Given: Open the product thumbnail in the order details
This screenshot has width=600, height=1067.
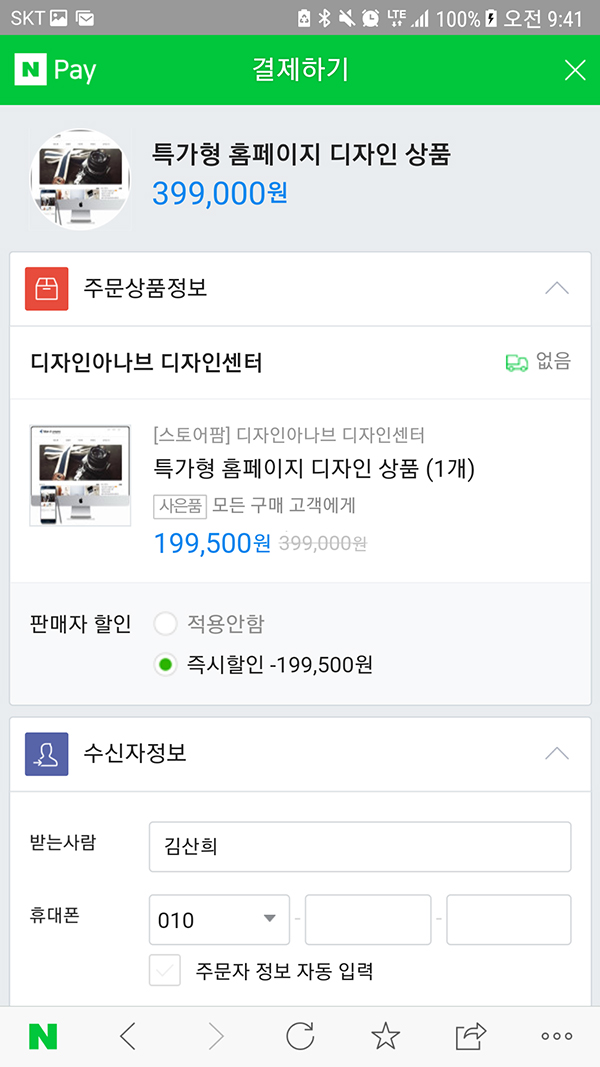Looking at the screenshot, I should click(x=80, y=475).
